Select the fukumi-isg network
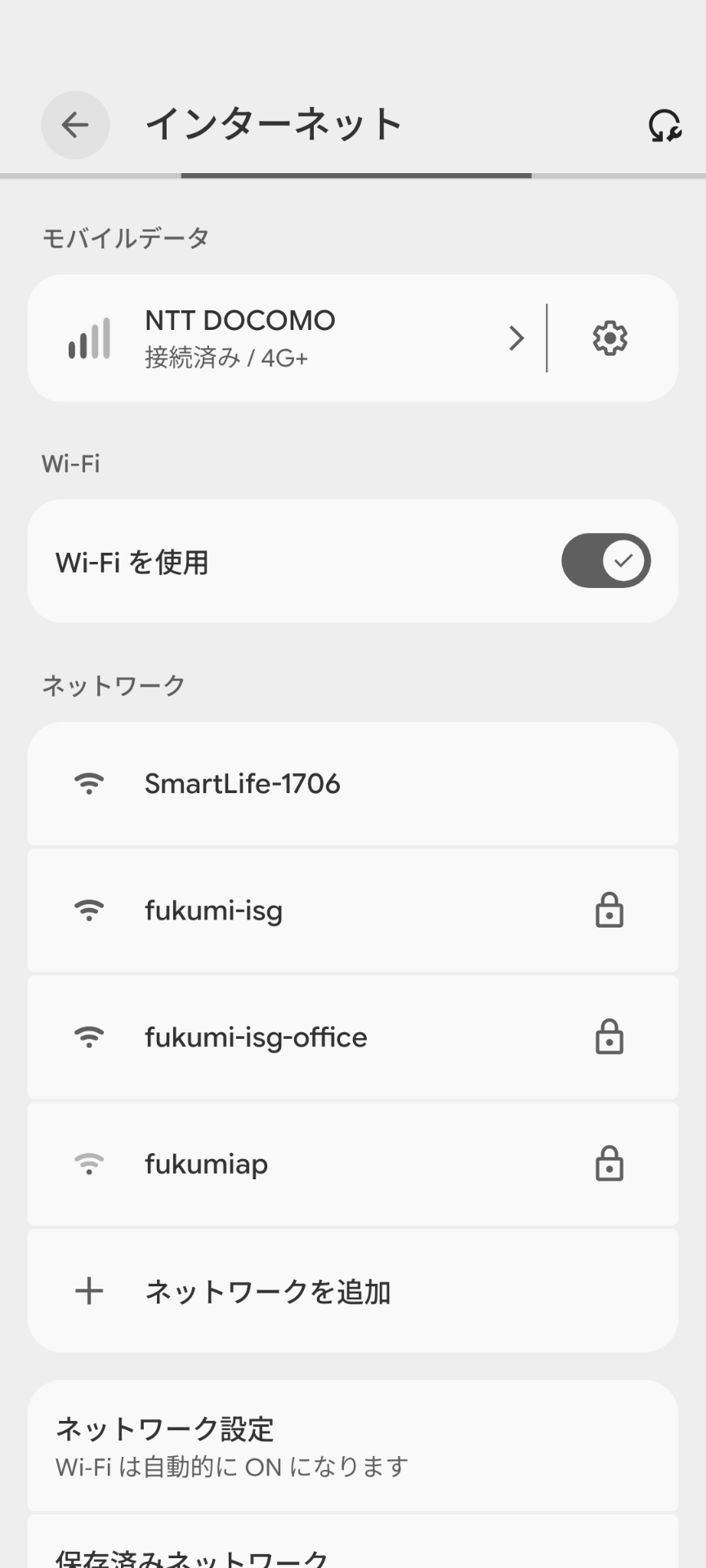Viewport: 706px width, 1568px height. pyautogui.click(x=351, y=911)
